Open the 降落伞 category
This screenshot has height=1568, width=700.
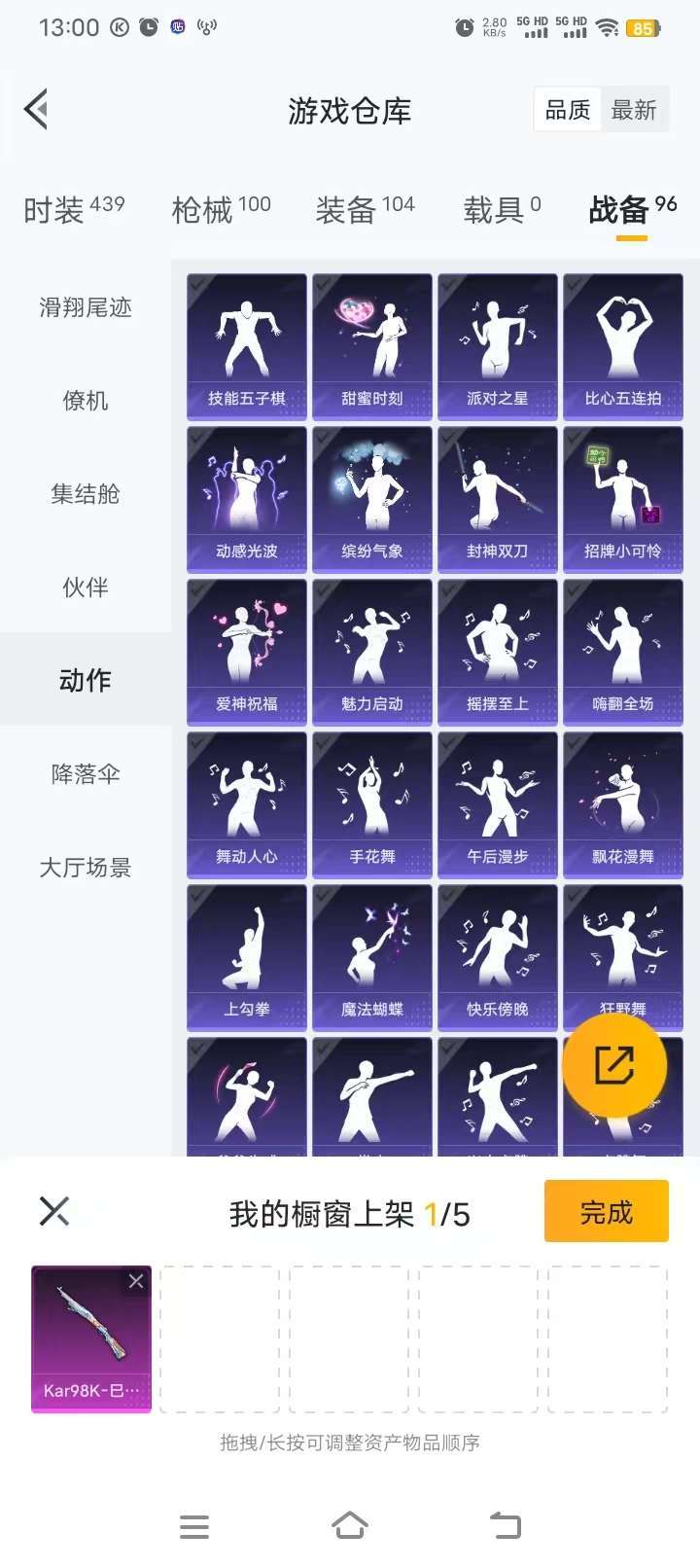(x=86, y=774)
